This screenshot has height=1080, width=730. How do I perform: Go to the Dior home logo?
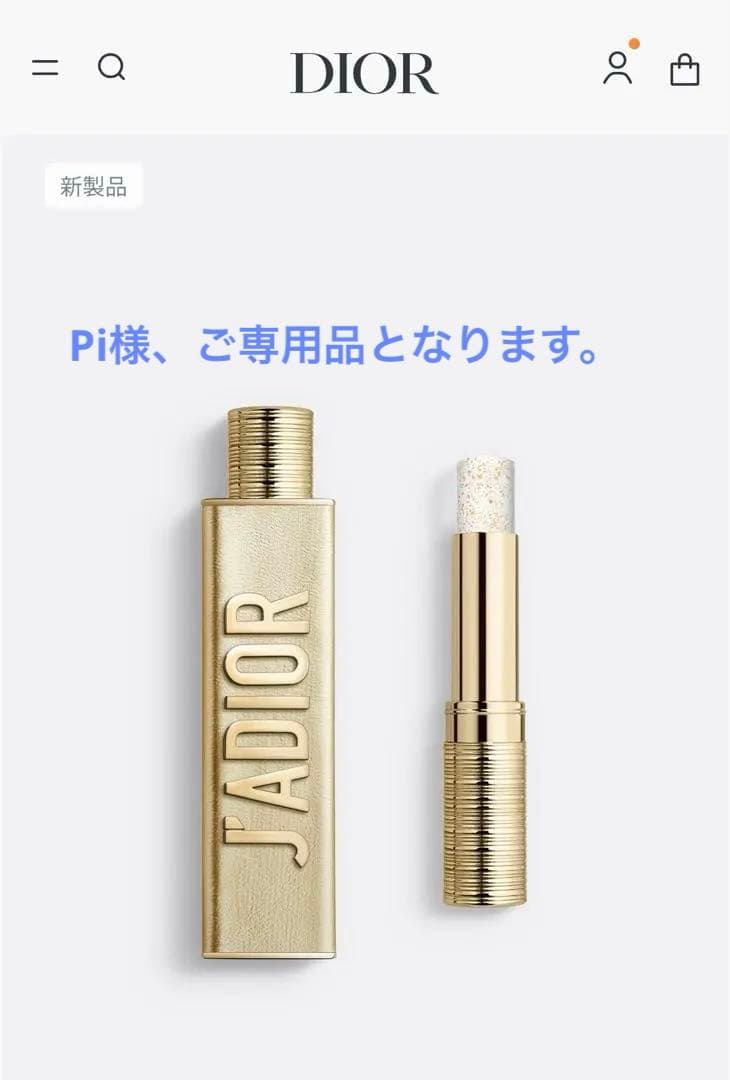[x=364, y=73]
